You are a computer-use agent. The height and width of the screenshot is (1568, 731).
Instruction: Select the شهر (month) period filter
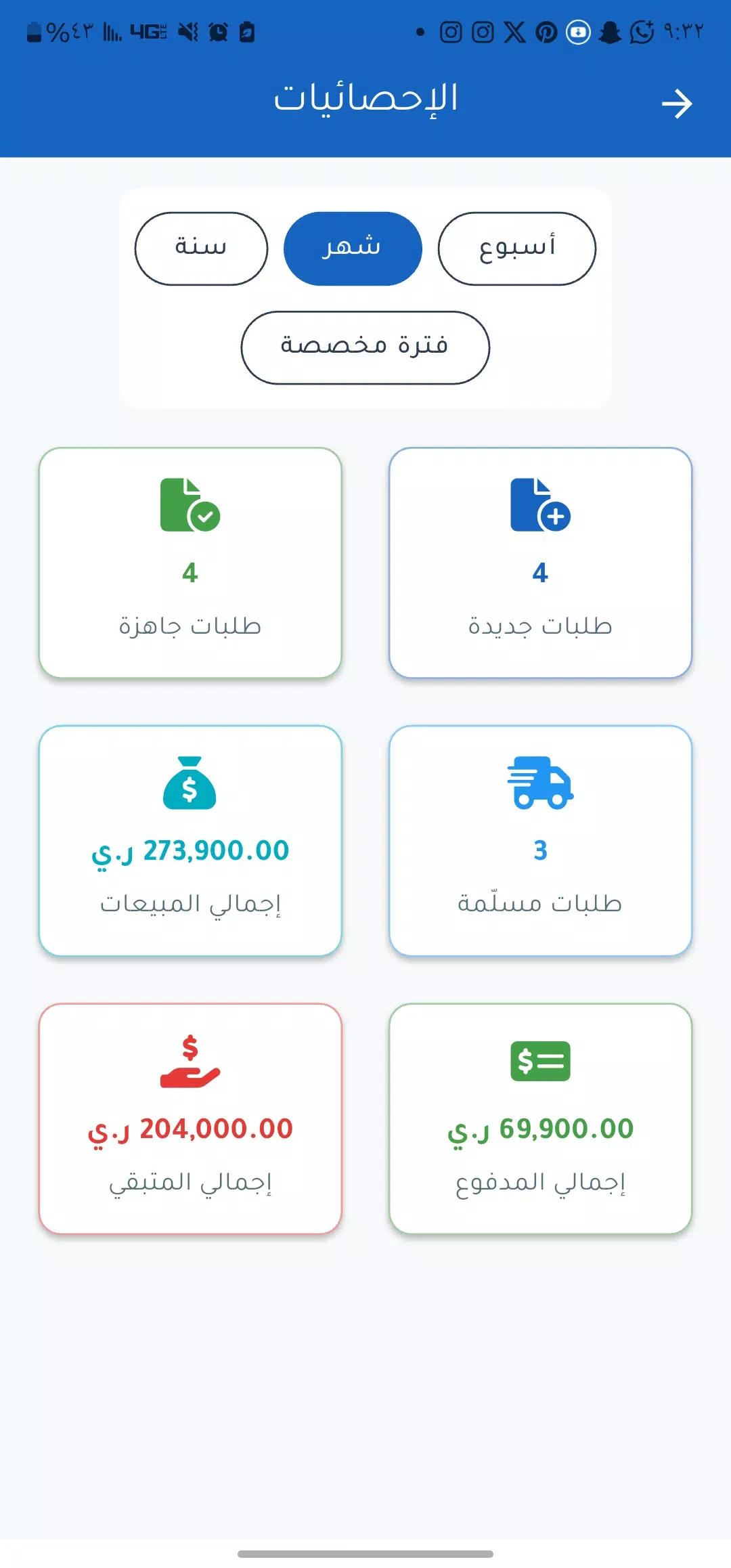pos(353,248)
